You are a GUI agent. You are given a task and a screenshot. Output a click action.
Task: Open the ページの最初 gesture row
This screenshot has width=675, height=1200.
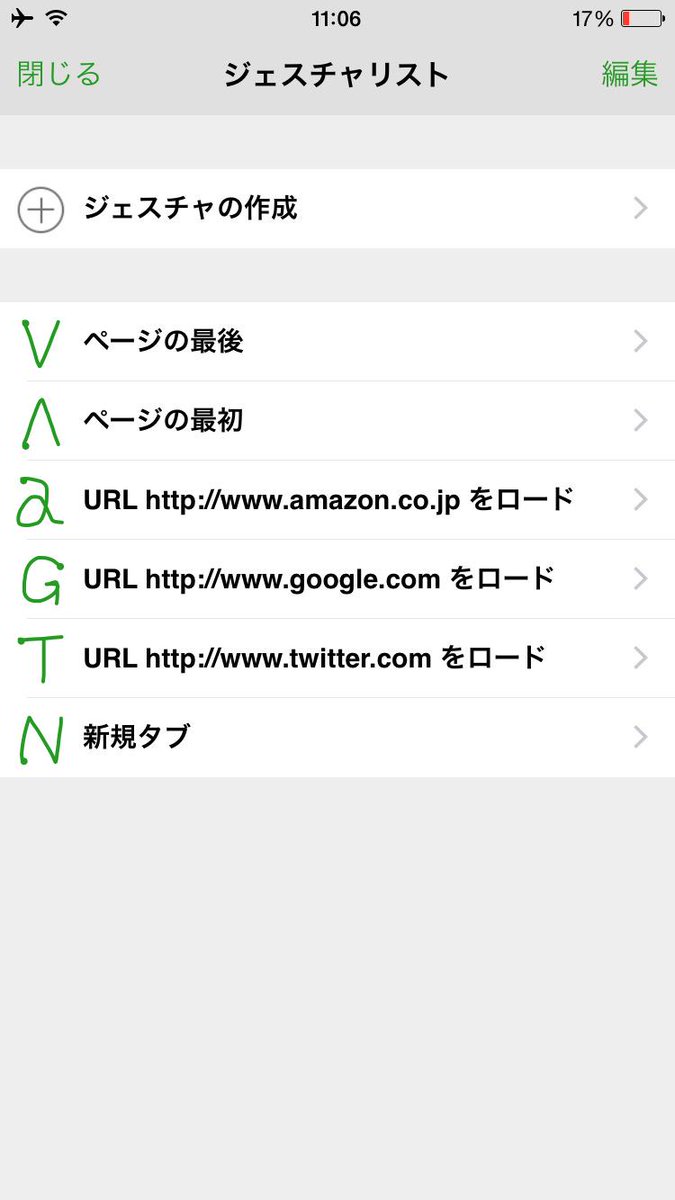tap(337, 421)
